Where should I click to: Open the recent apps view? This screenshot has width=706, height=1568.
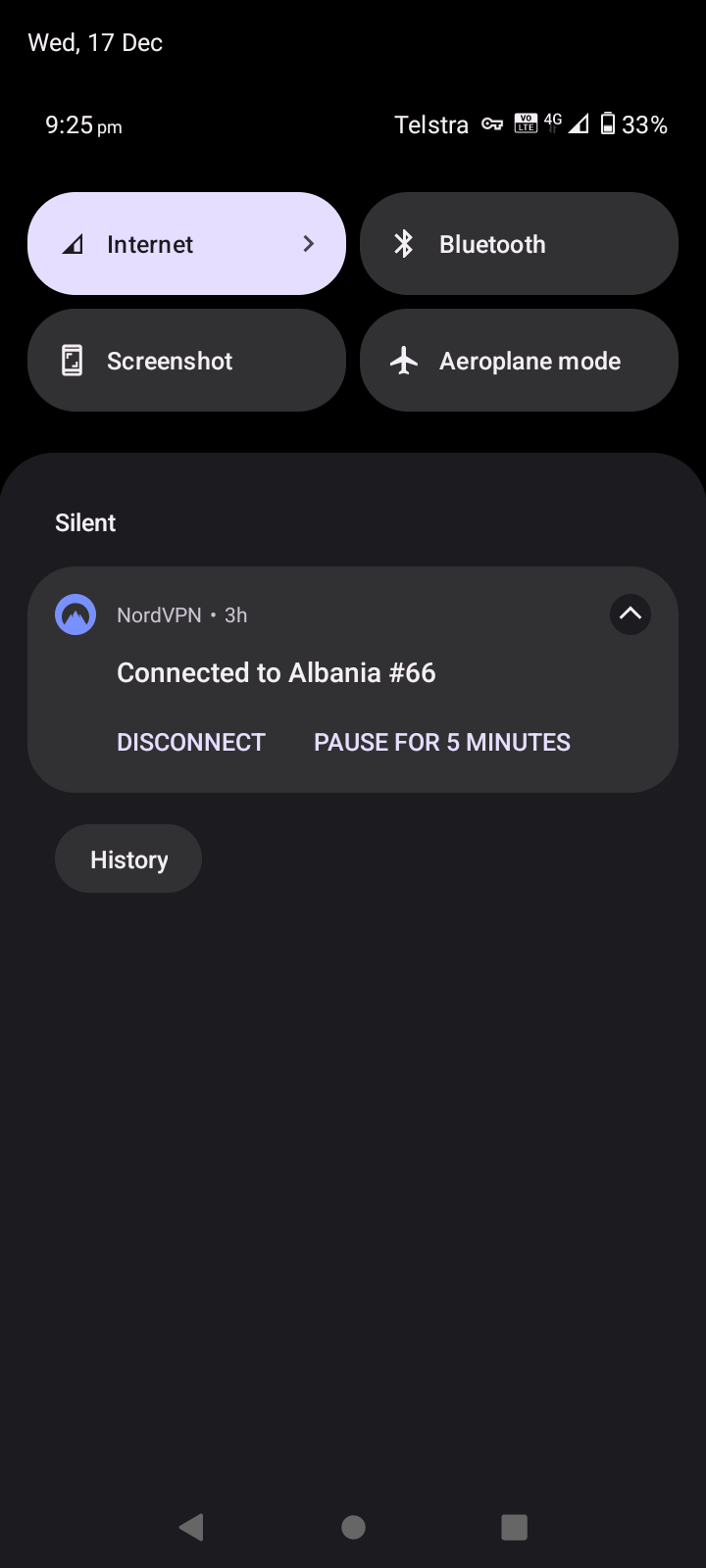pyautogui.click(x=514, y=1527)
